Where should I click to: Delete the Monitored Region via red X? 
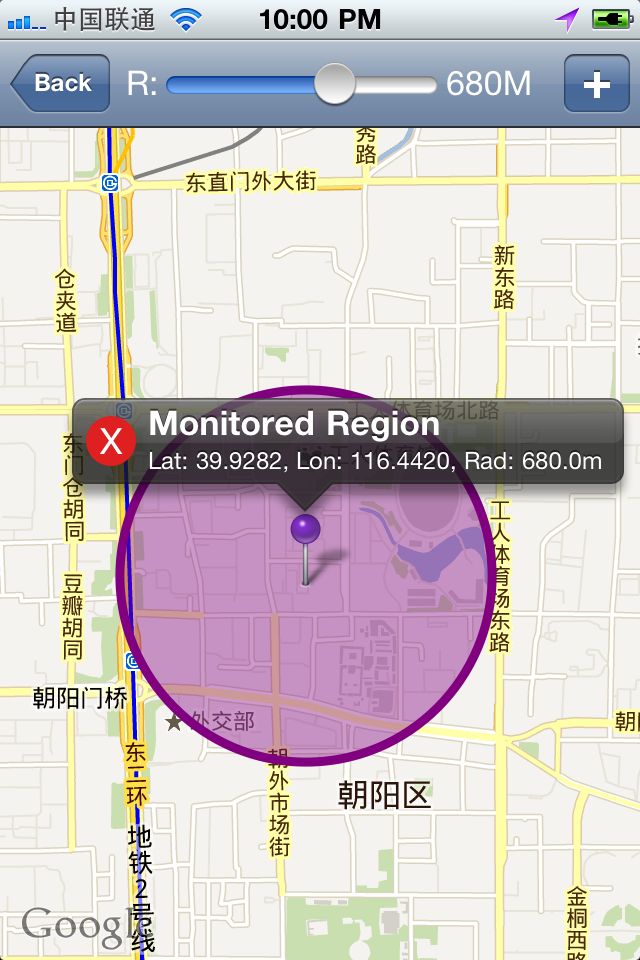[x=111, y=441]
